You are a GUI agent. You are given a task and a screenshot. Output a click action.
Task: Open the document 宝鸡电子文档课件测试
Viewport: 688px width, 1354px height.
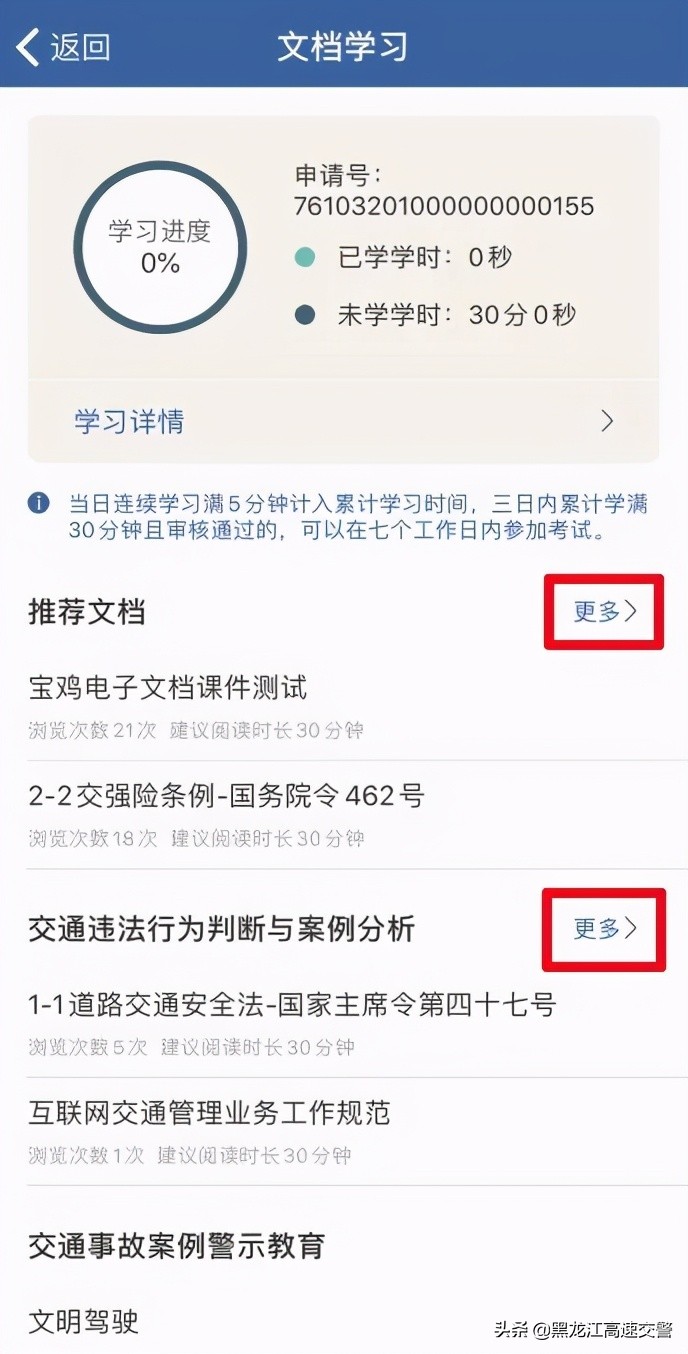(x=343, y=707)
